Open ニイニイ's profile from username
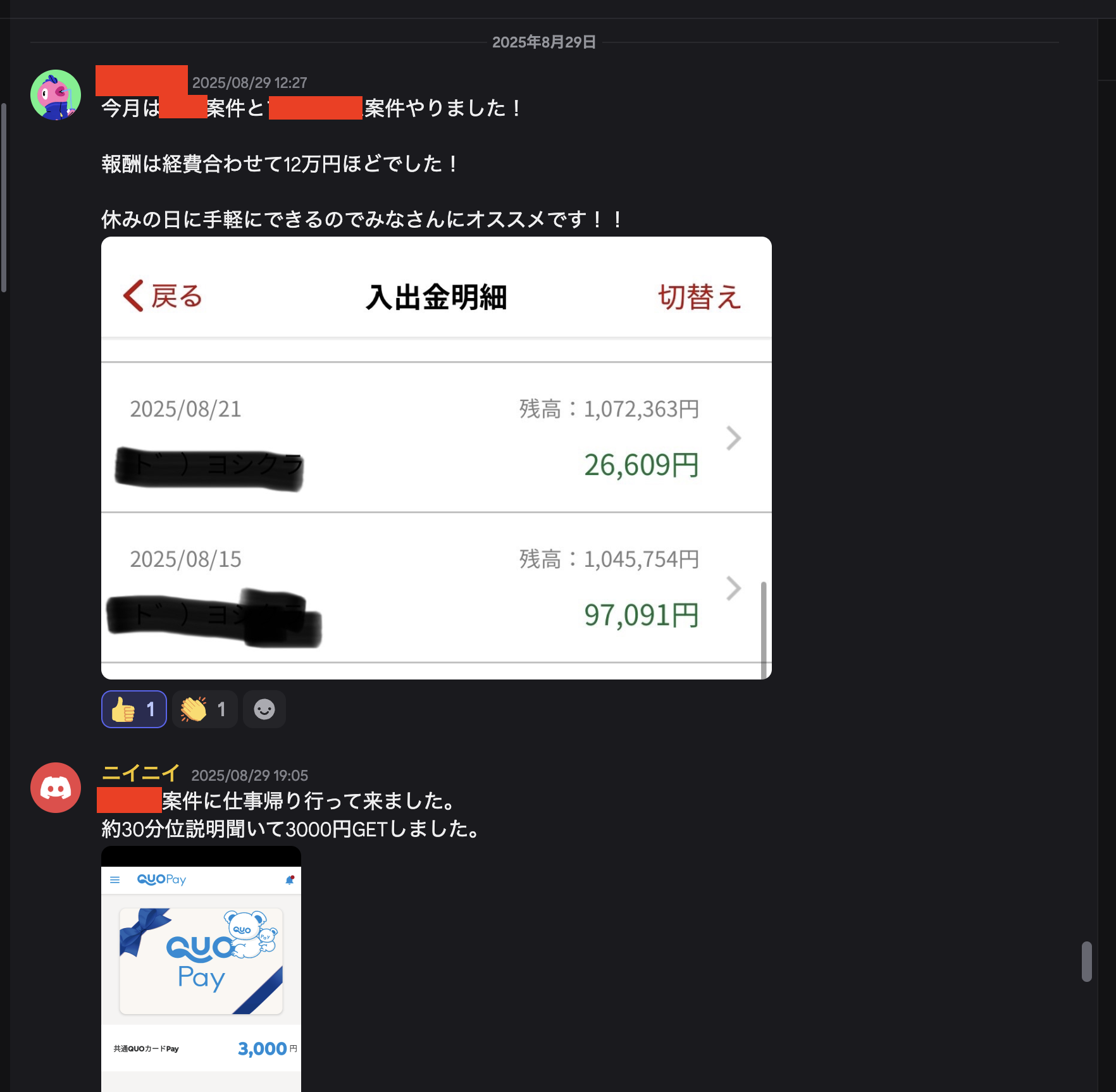1116x1092 pixels. click(141, 773)
